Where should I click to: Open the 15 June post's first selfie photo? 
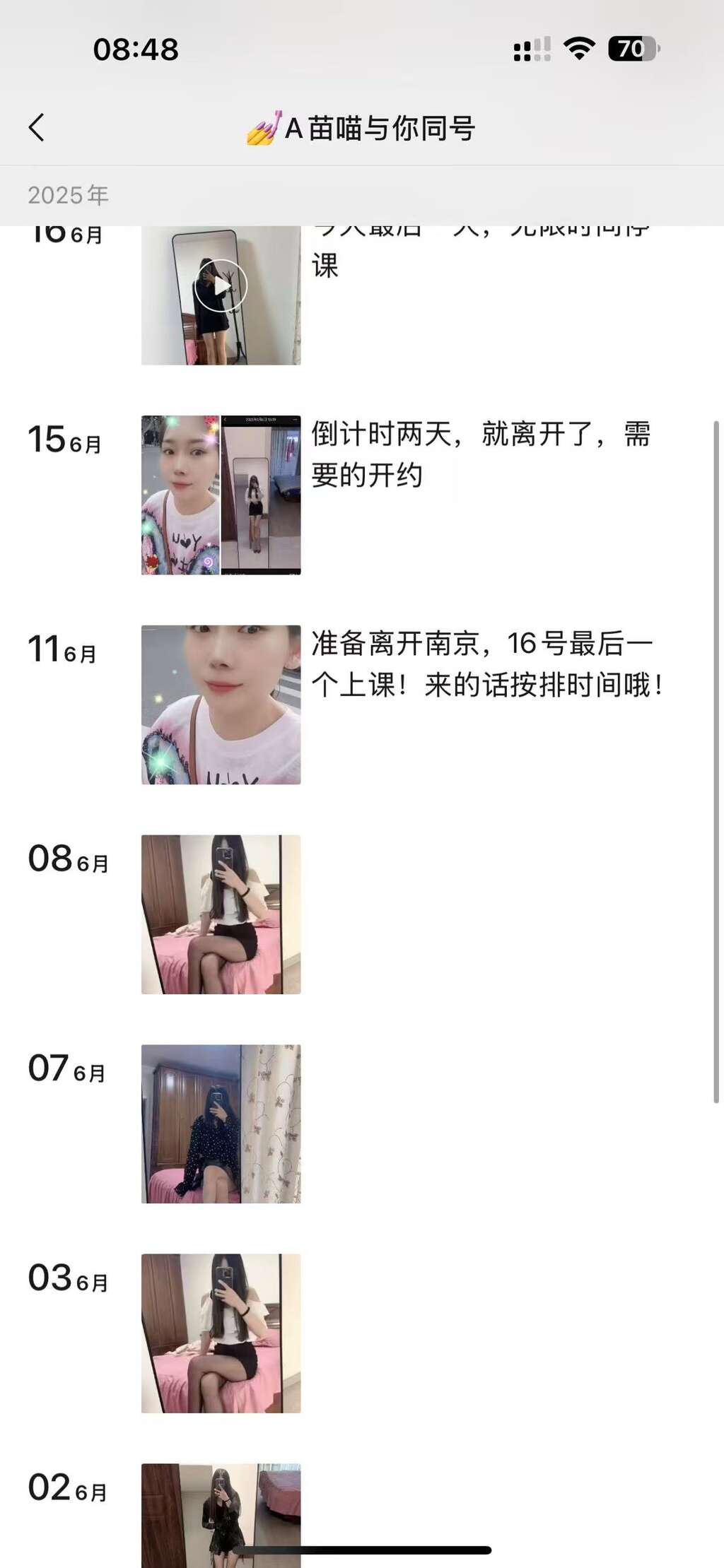[x=180, y=495]
